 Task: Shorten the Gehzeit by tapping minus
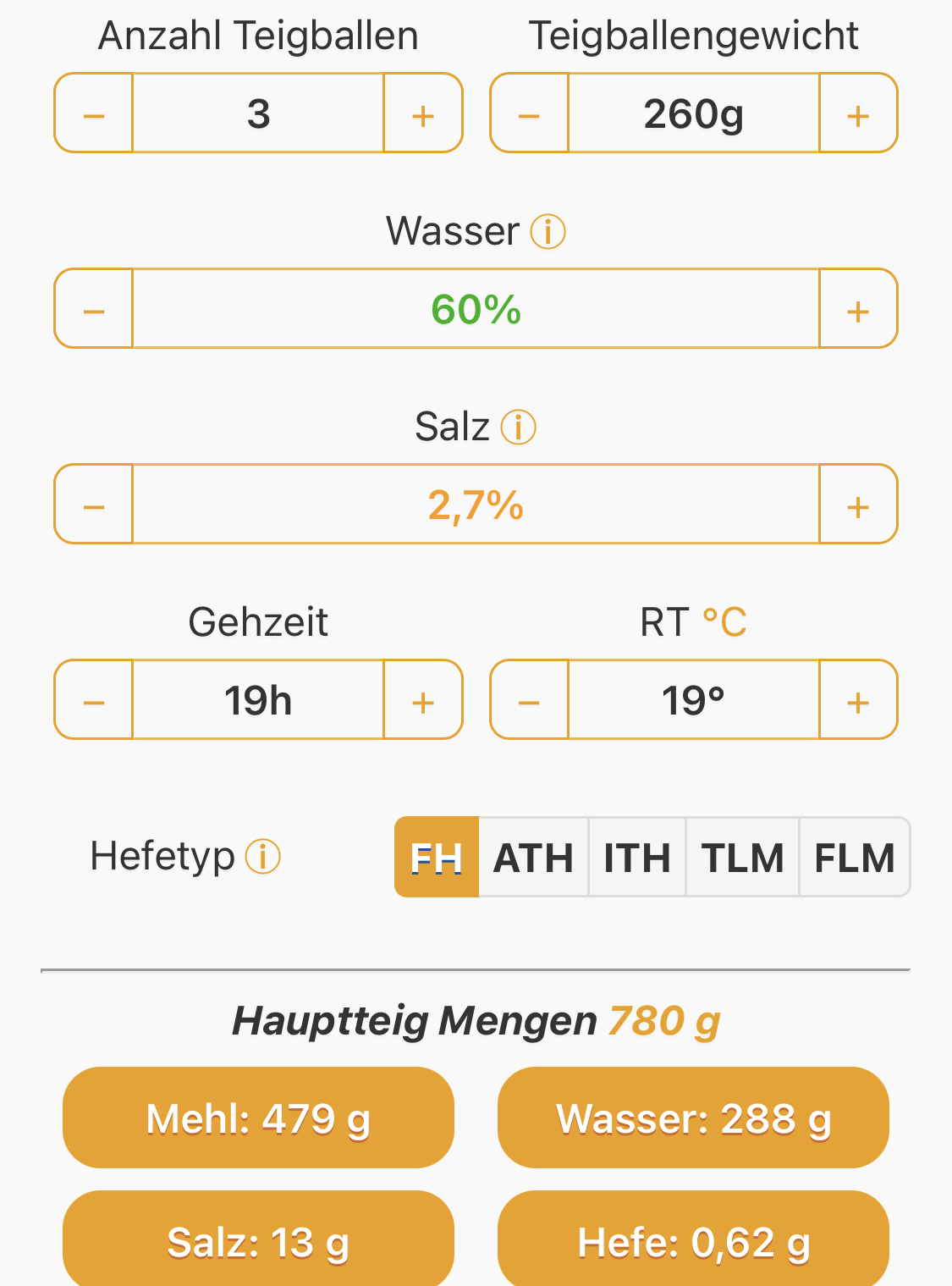tap(94, 701)
